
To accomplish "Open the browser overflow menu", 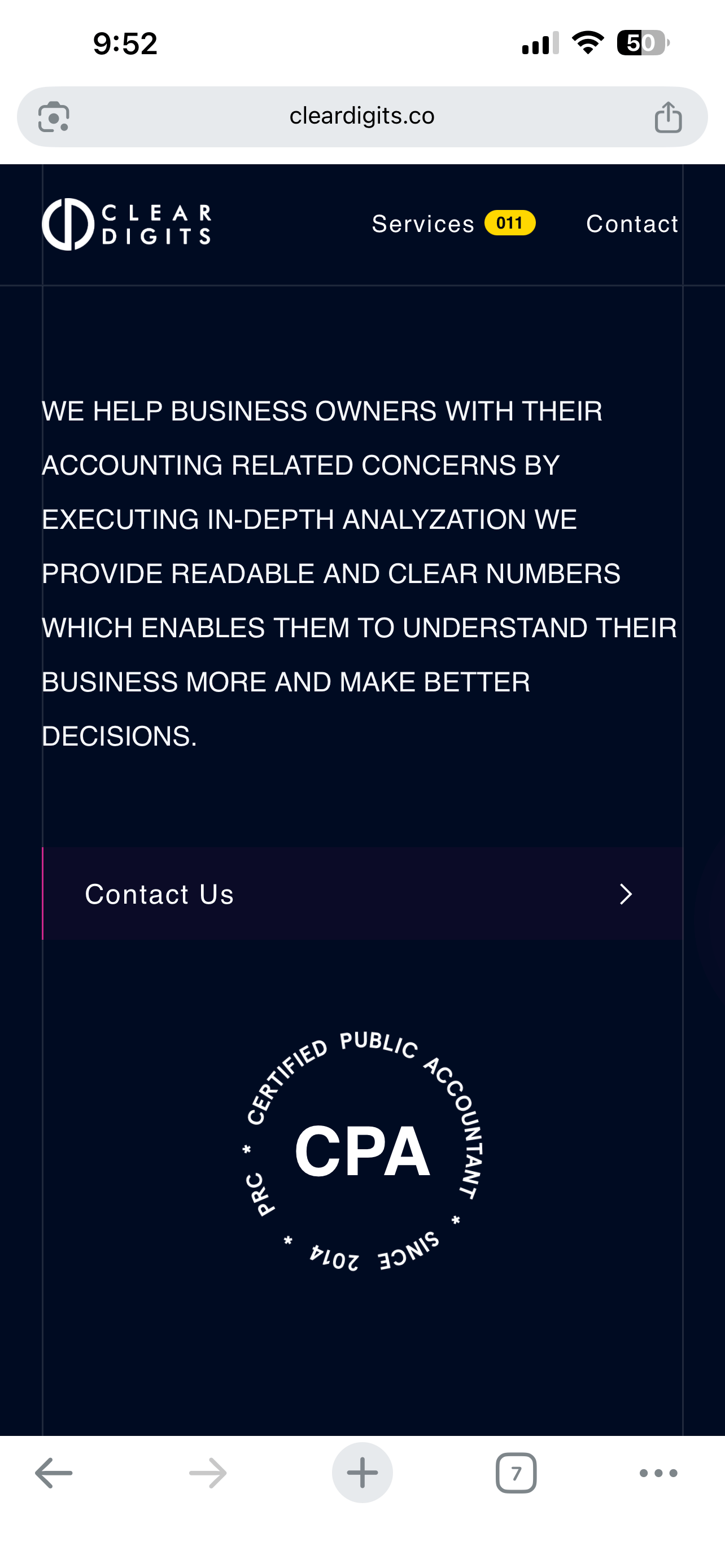I will point(658,1473).
